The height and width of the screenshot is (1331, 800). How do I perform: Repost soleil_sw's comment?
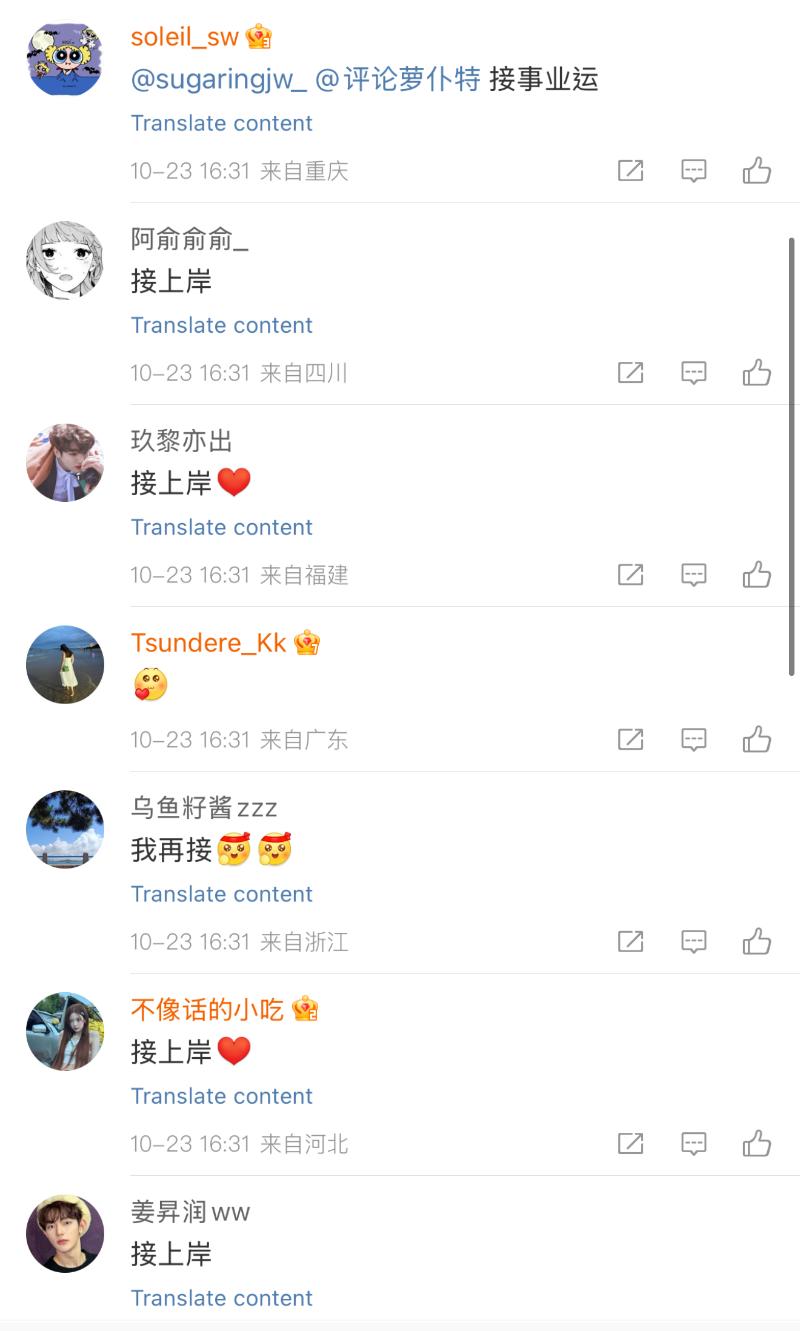click(630, 171)
